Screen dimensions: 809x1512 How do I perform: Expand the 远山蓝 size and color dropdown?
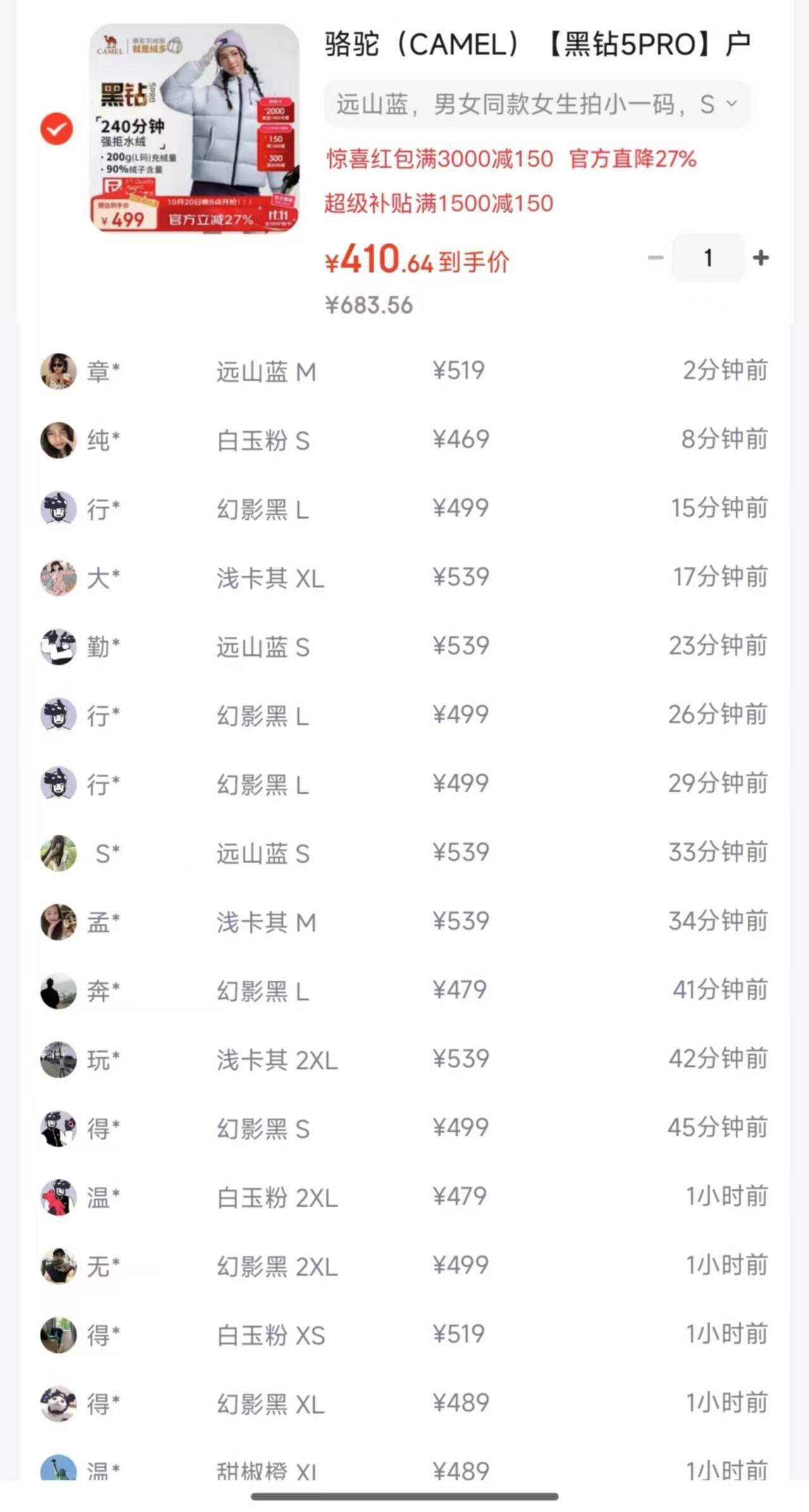click(x=537, y=104)
